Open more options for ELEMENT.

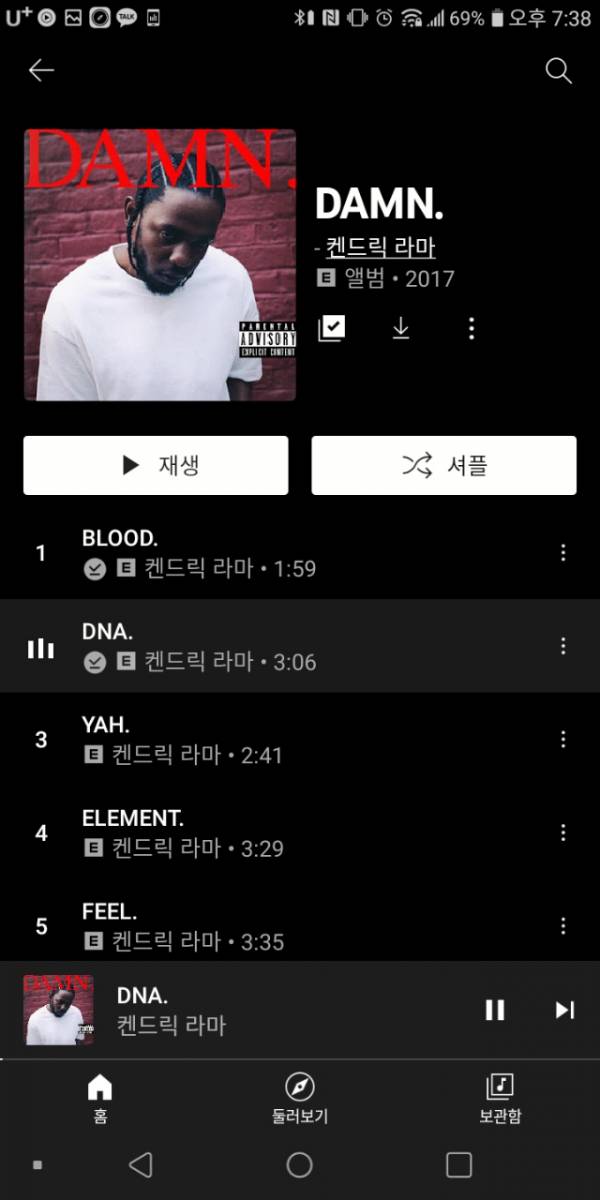coord(563,833)
